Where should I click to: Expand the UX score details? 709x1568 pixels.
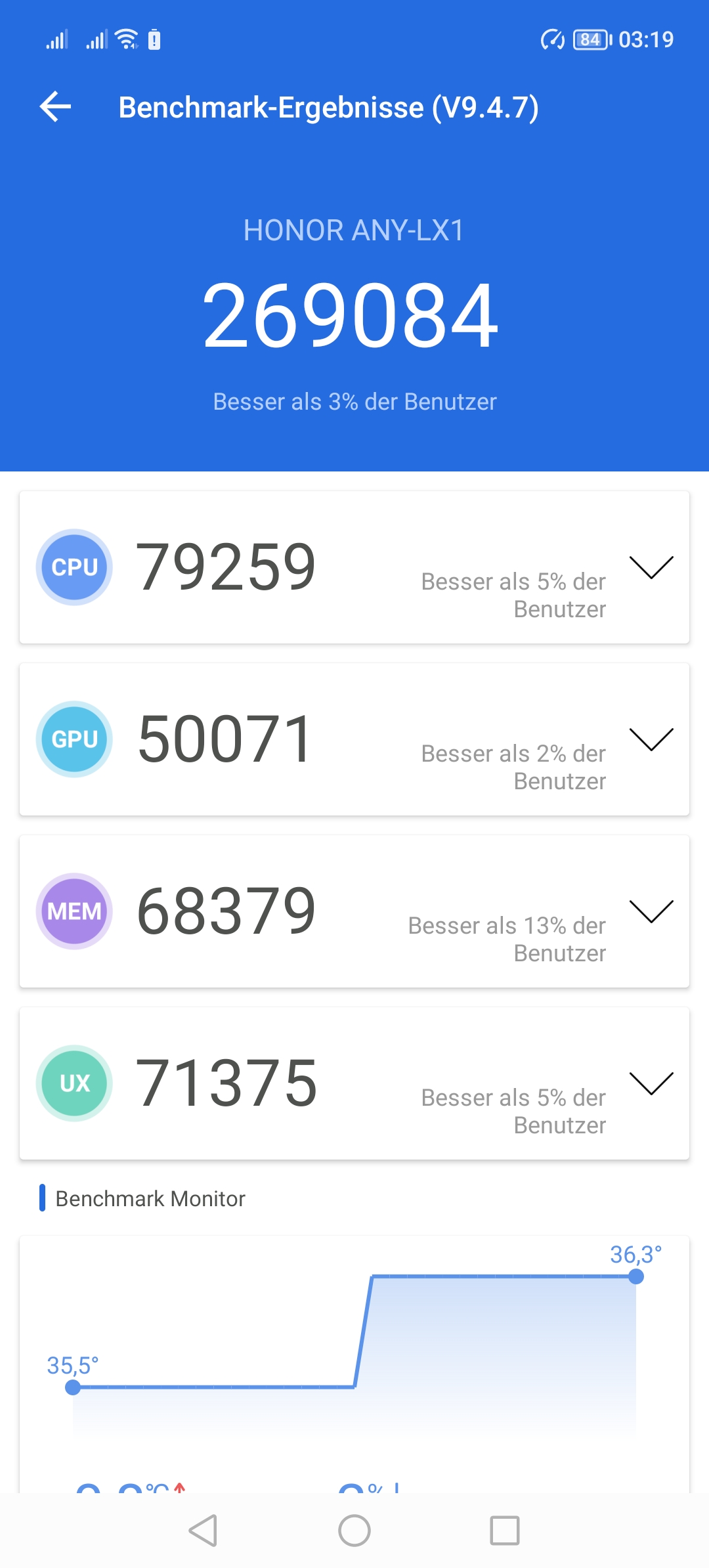click(x=651, y=1083)
